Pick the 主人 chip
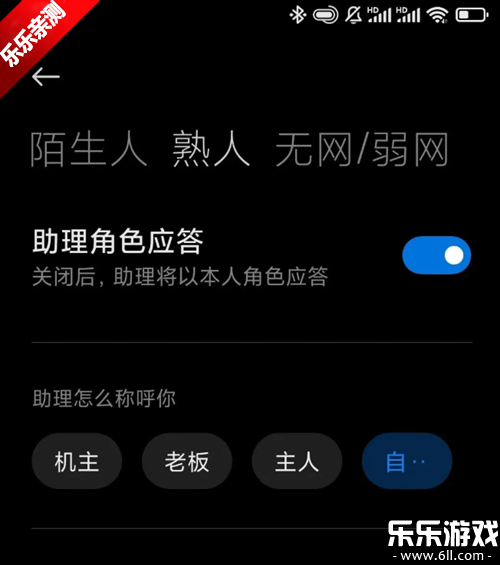 click(297, 461)
